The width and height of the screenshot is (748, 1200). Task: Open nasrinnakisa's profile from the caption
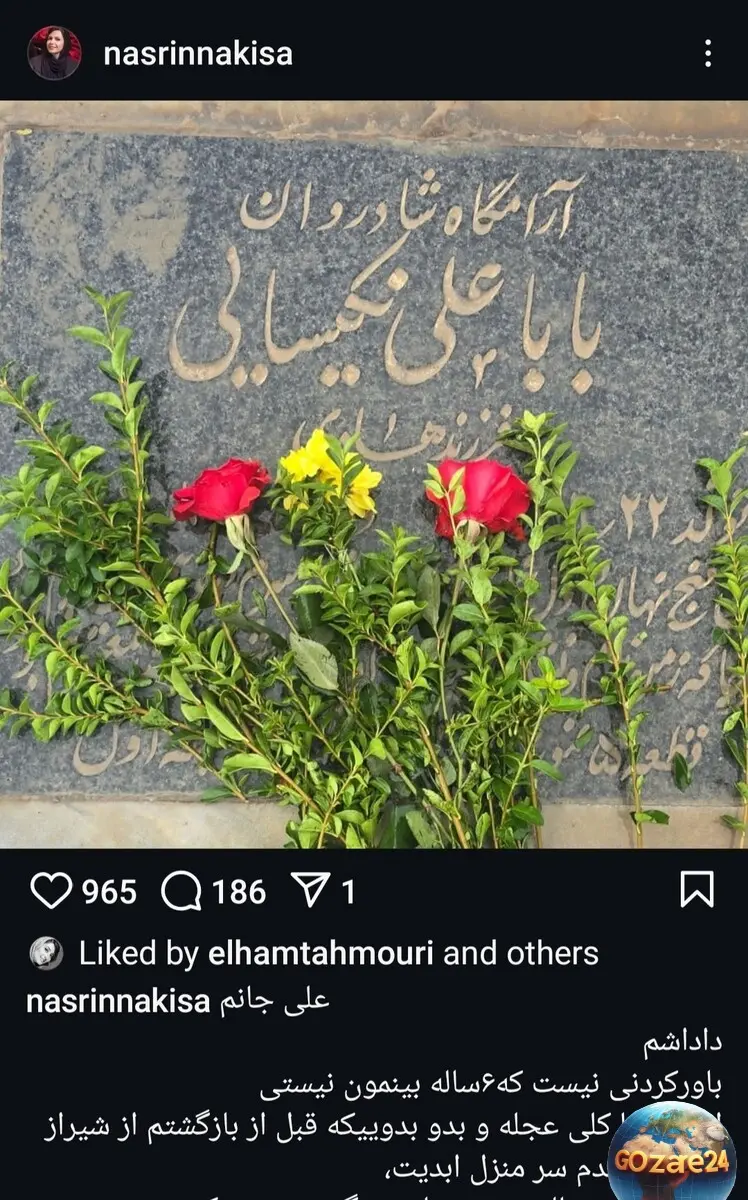118,1001
